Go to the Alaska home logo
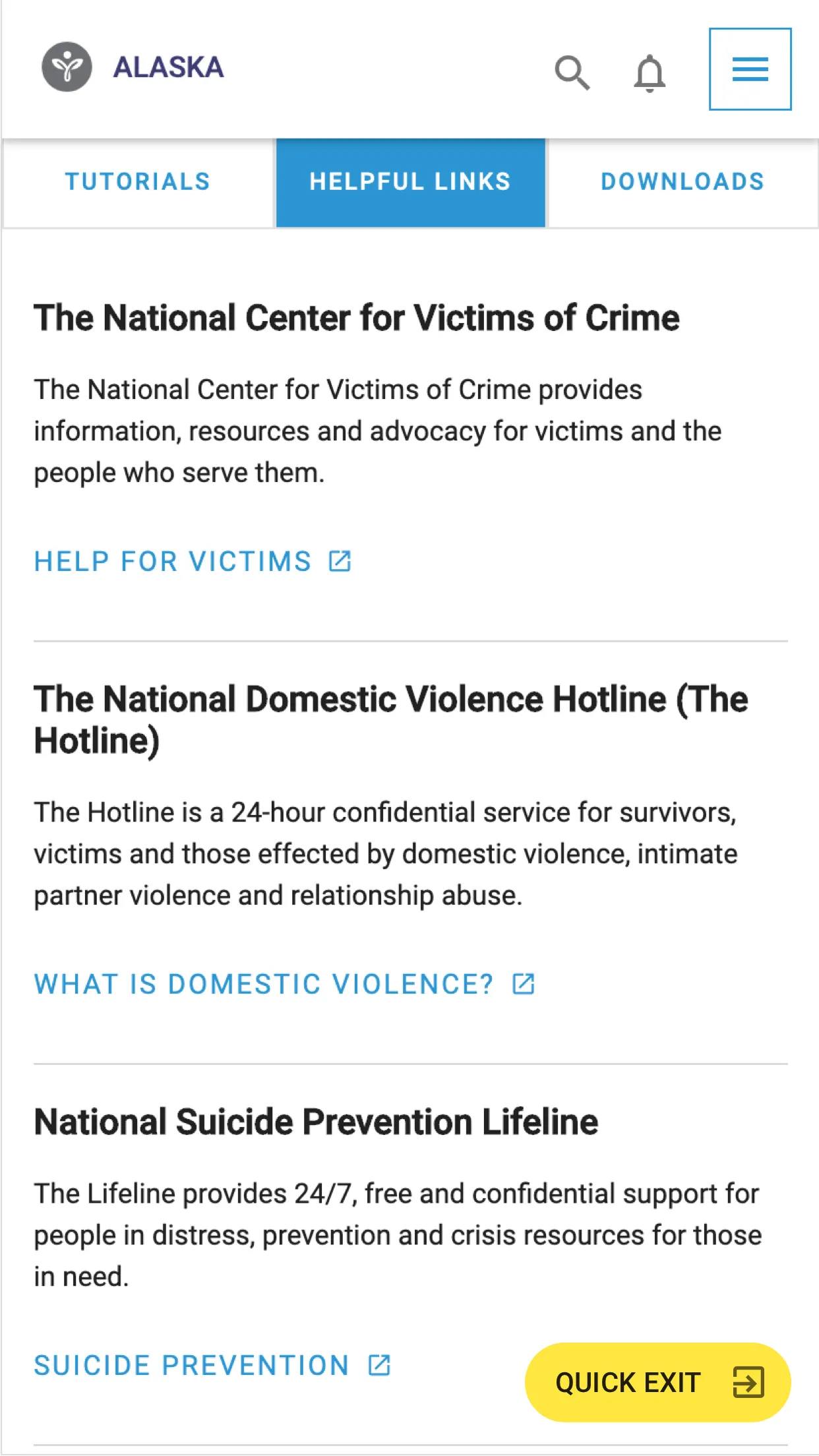The image size is (819, 1456). point(133,67)
